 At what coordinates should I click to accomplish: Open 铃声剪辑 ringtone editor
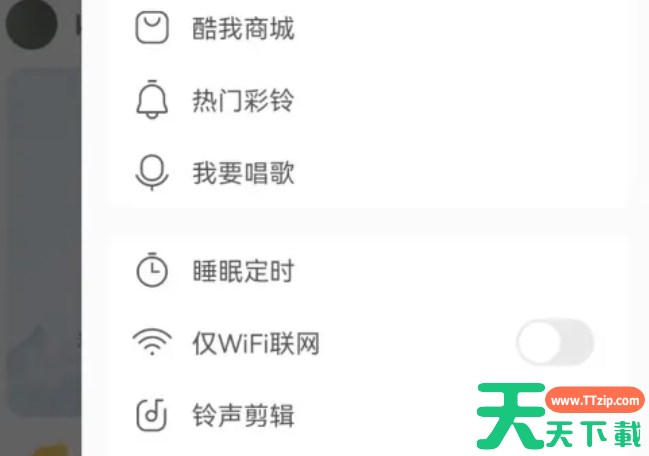pos(243,414)
